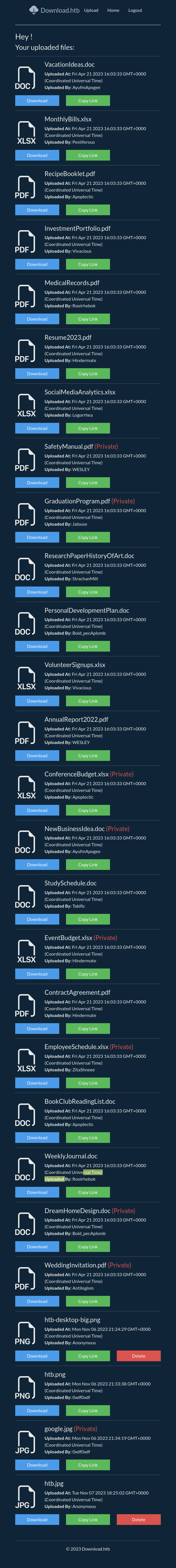Copy link for Resume2023.pdf
Image resolution: width=176 pixels, height=1568 pixels.
[88, 374]
